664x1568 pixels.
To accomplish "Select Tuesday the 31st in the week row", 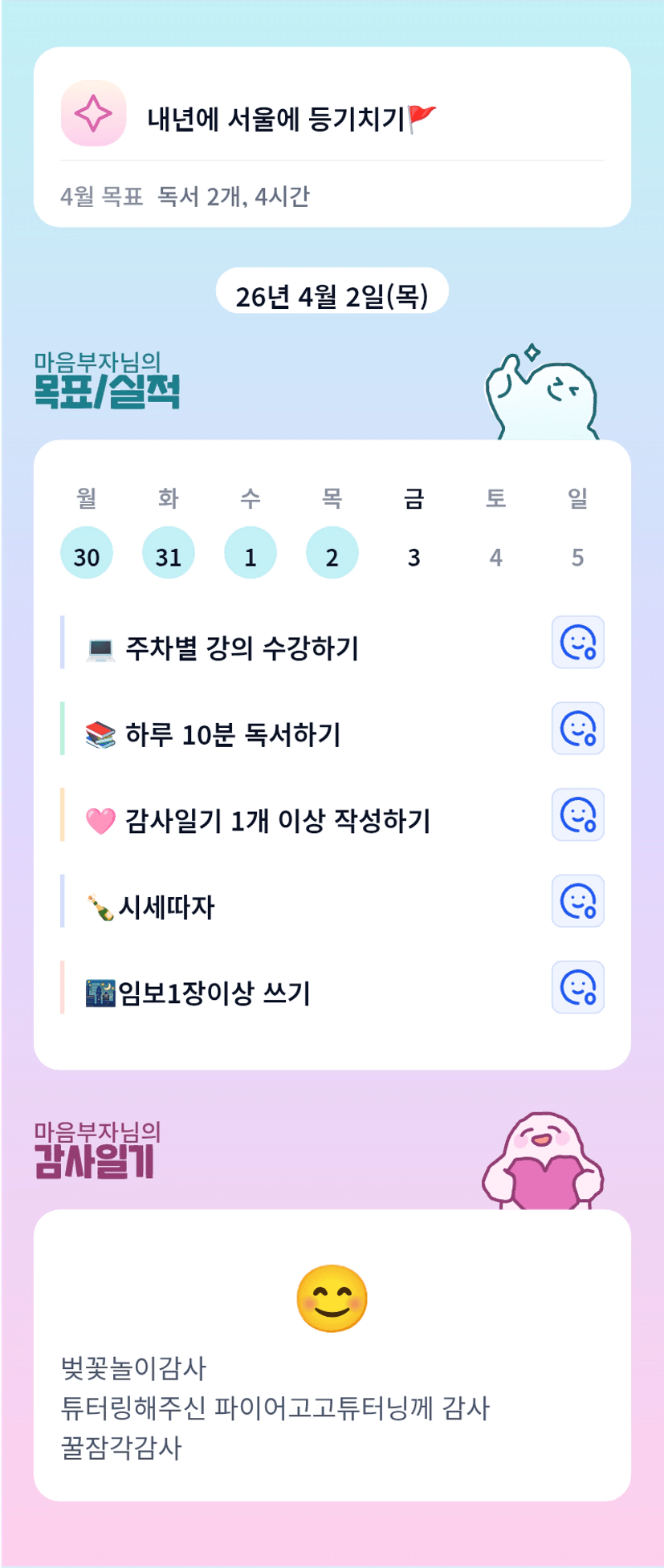I will coord(169,554).
